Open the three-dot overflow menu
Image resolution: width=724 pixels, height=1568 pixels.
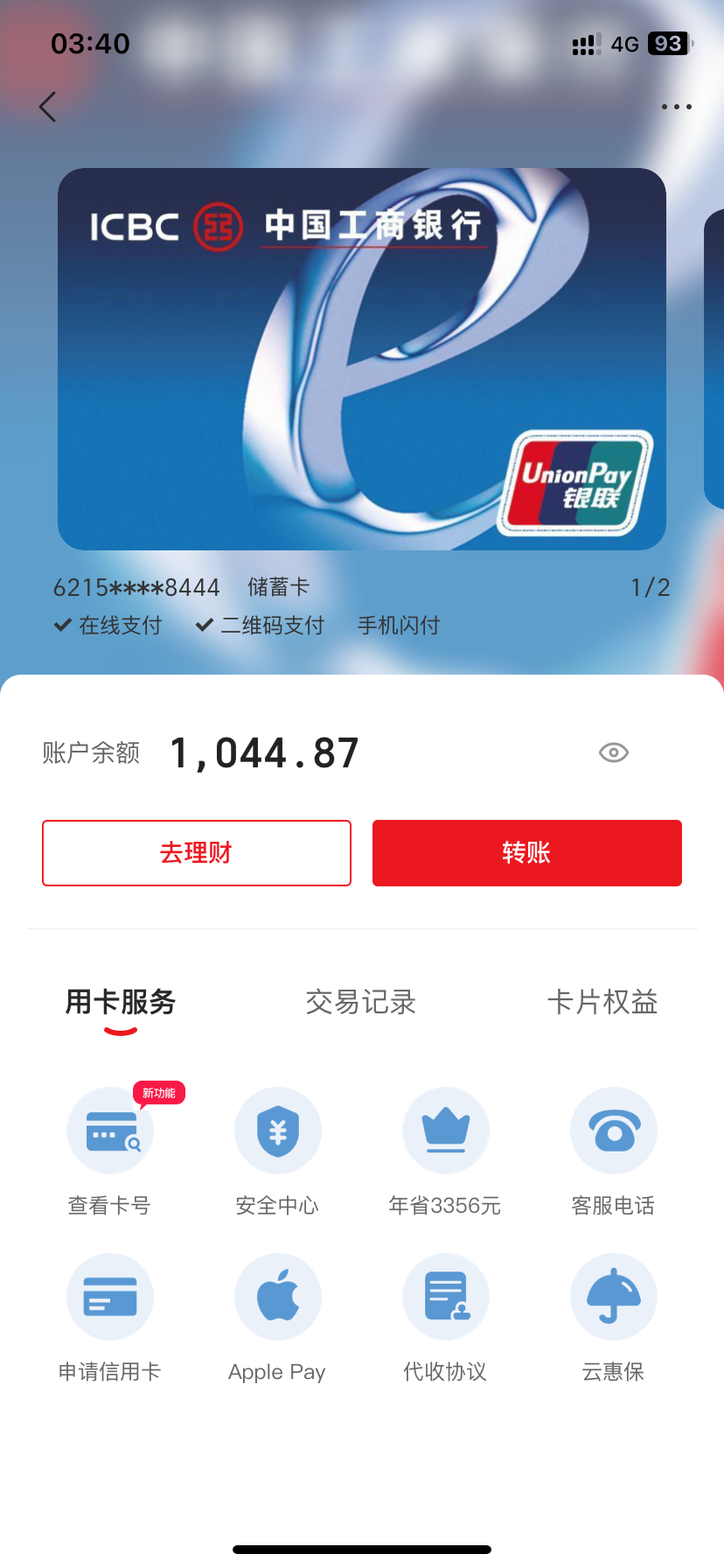click(x=676, y=107)
